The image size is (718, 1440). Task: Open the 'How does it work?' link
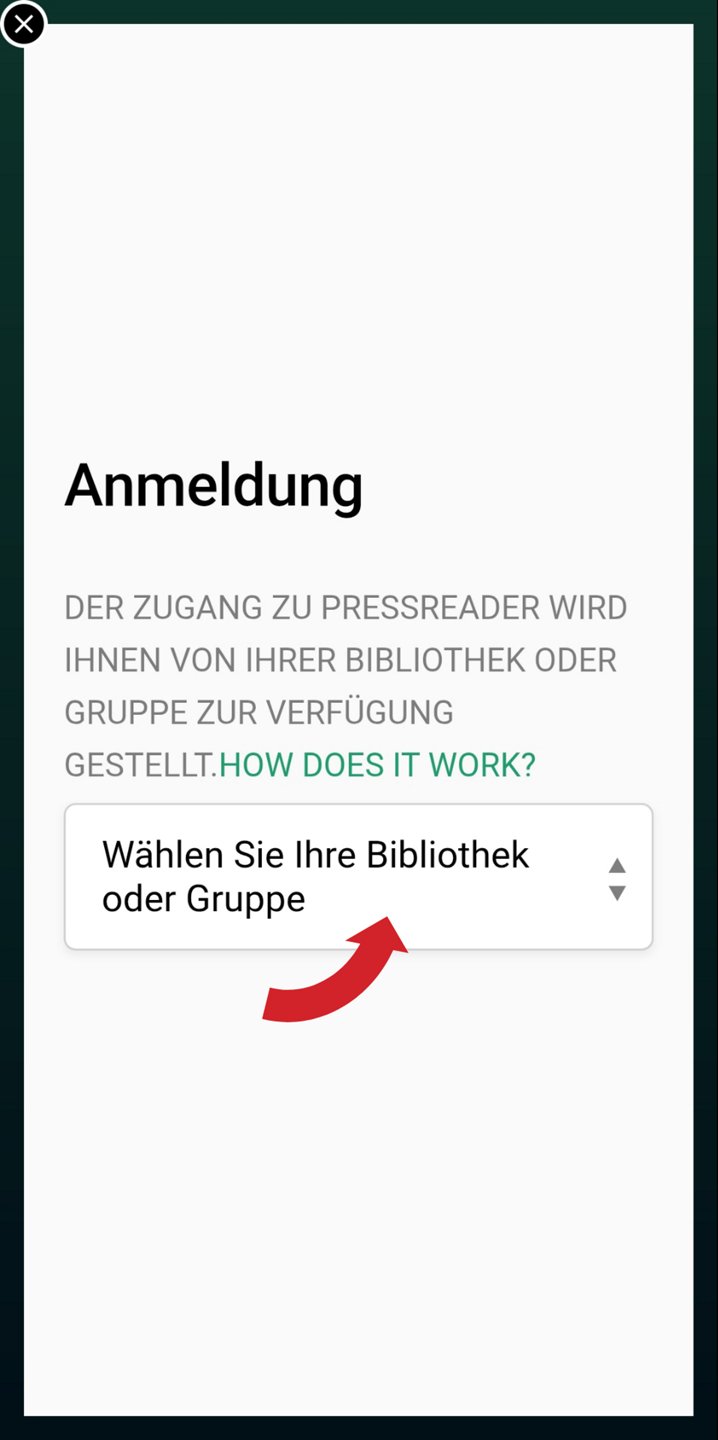coord(377,765)
